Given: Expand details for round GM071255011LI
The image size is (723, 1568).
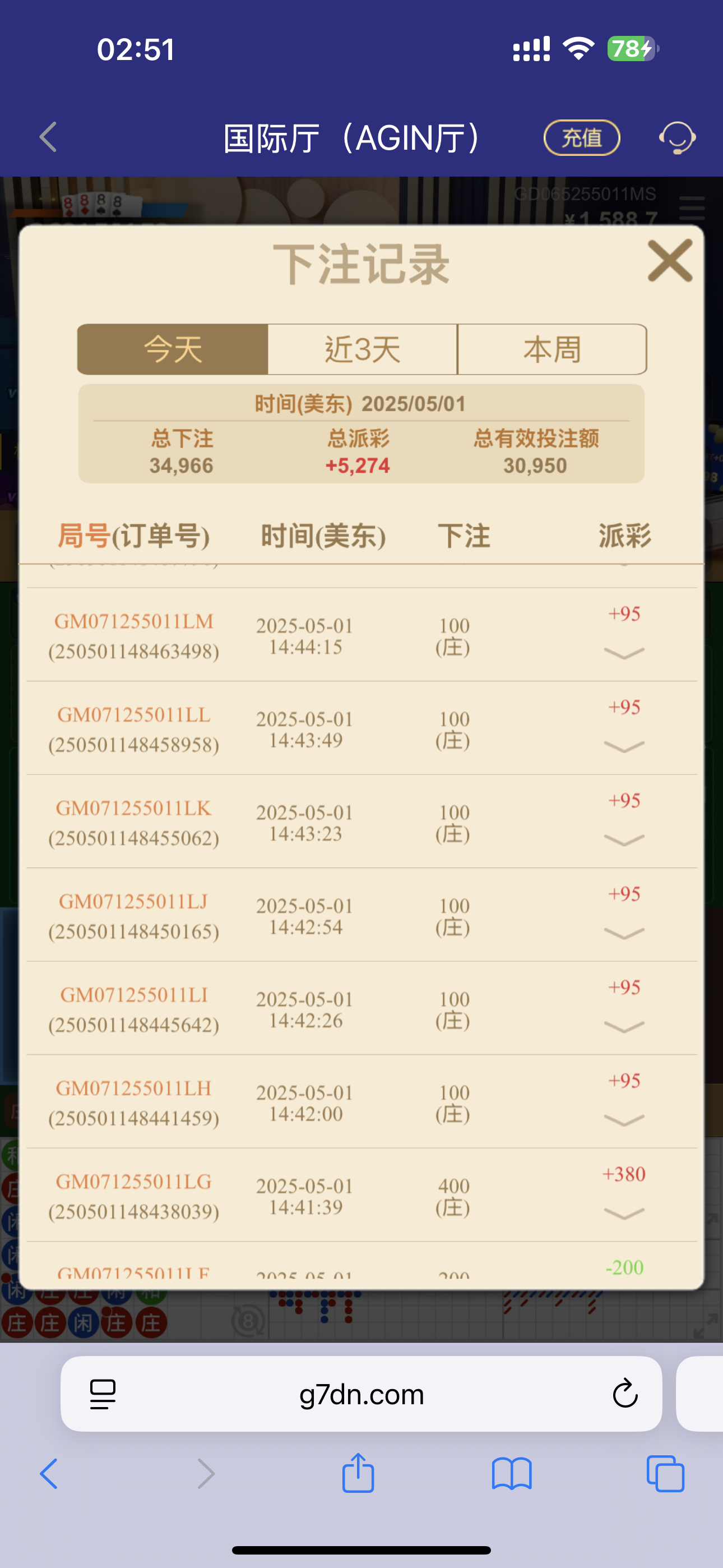Looking at the screenshot, I should point(624,1027).
